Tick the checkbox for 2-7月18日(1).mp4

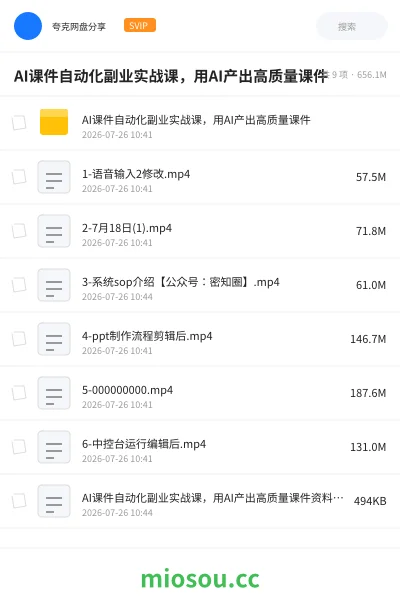[19, 231]
